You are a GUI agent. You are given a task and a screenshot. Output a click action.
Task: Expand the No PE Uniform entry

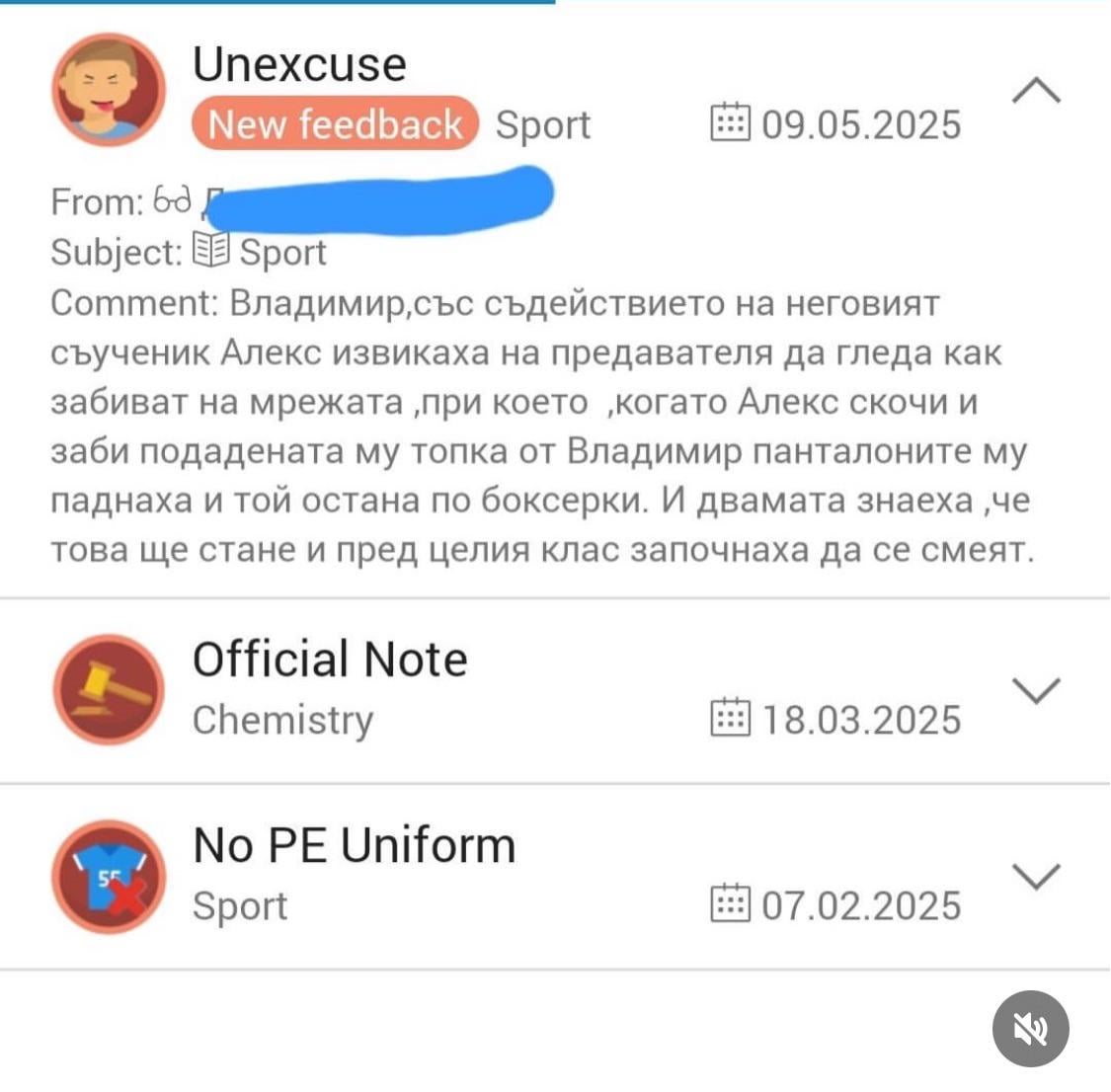(x=1036, y=876)
